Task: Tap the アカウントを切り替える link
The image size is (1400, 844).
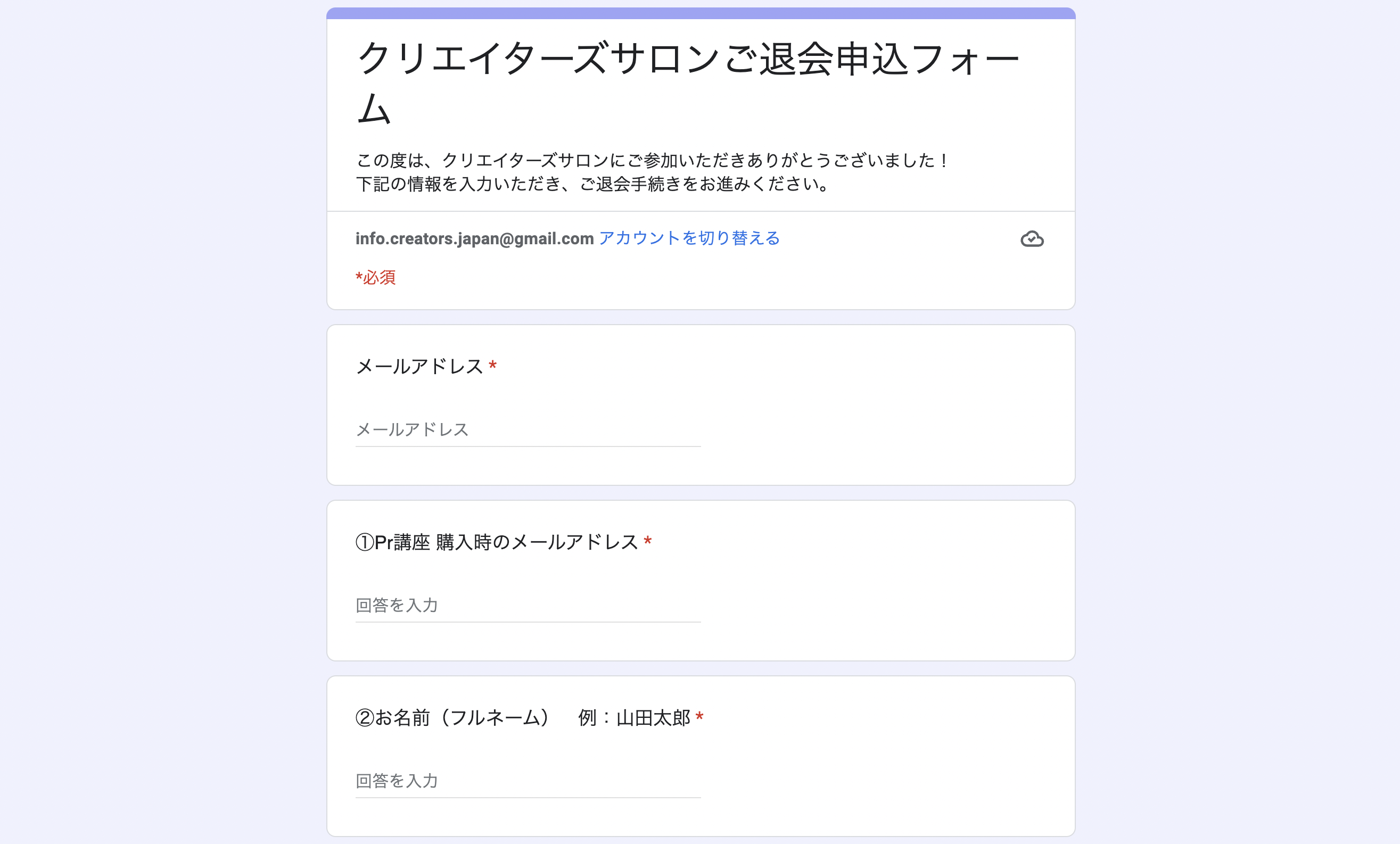Action: point(689,238)
